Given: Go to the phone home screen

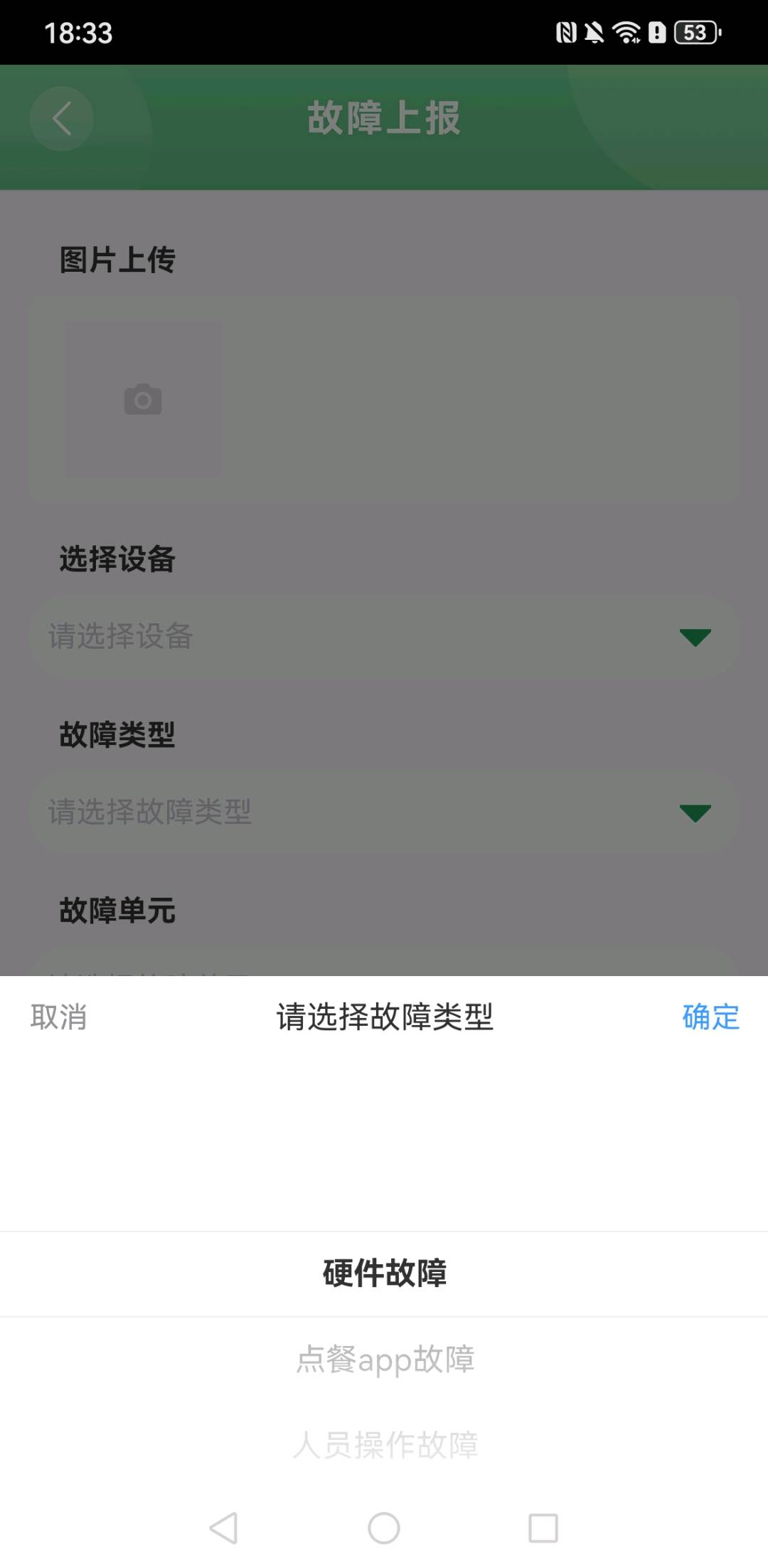Looking at the screenshot, I should coord(384,1527).
